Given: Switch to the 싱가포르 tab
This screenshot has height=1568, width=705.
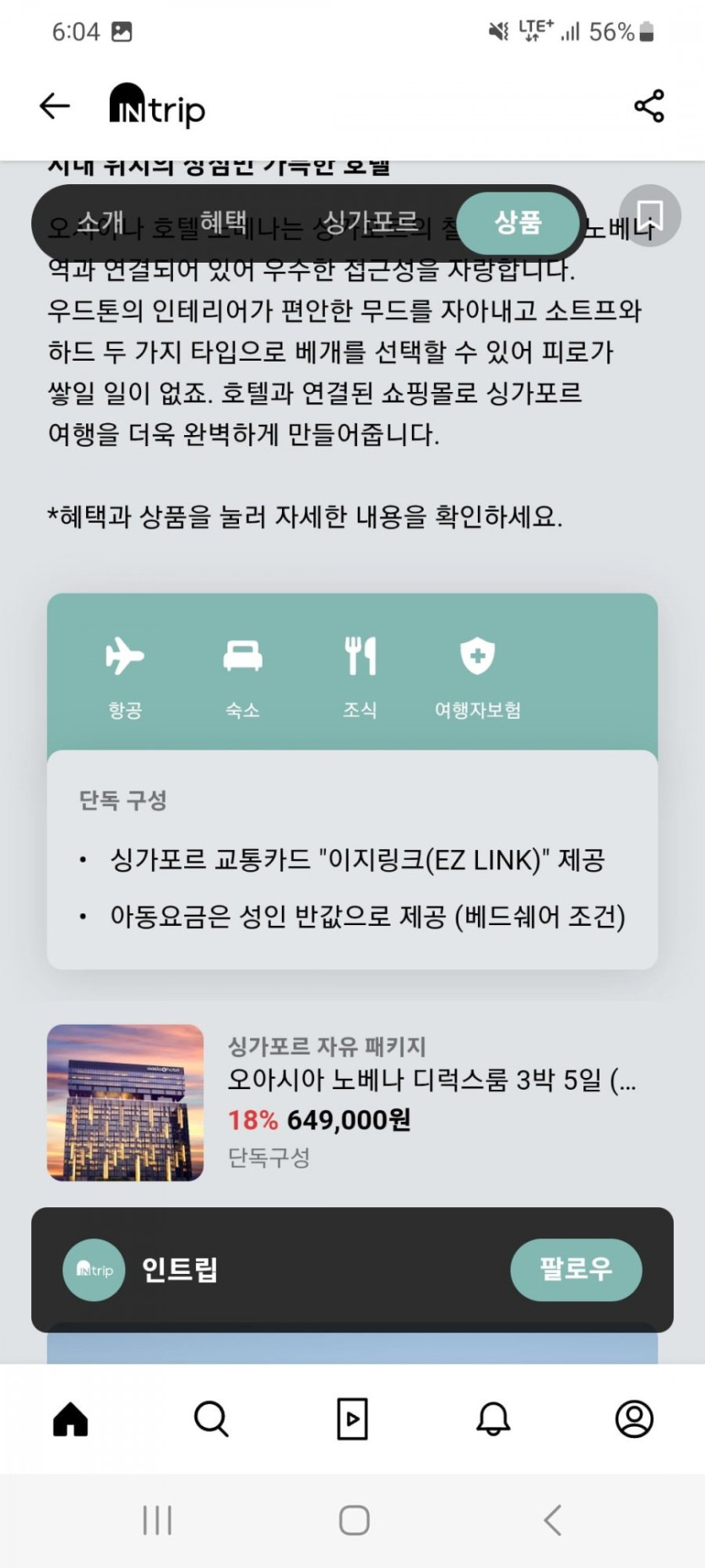Looking at the screenshot, I should point(370,223).
